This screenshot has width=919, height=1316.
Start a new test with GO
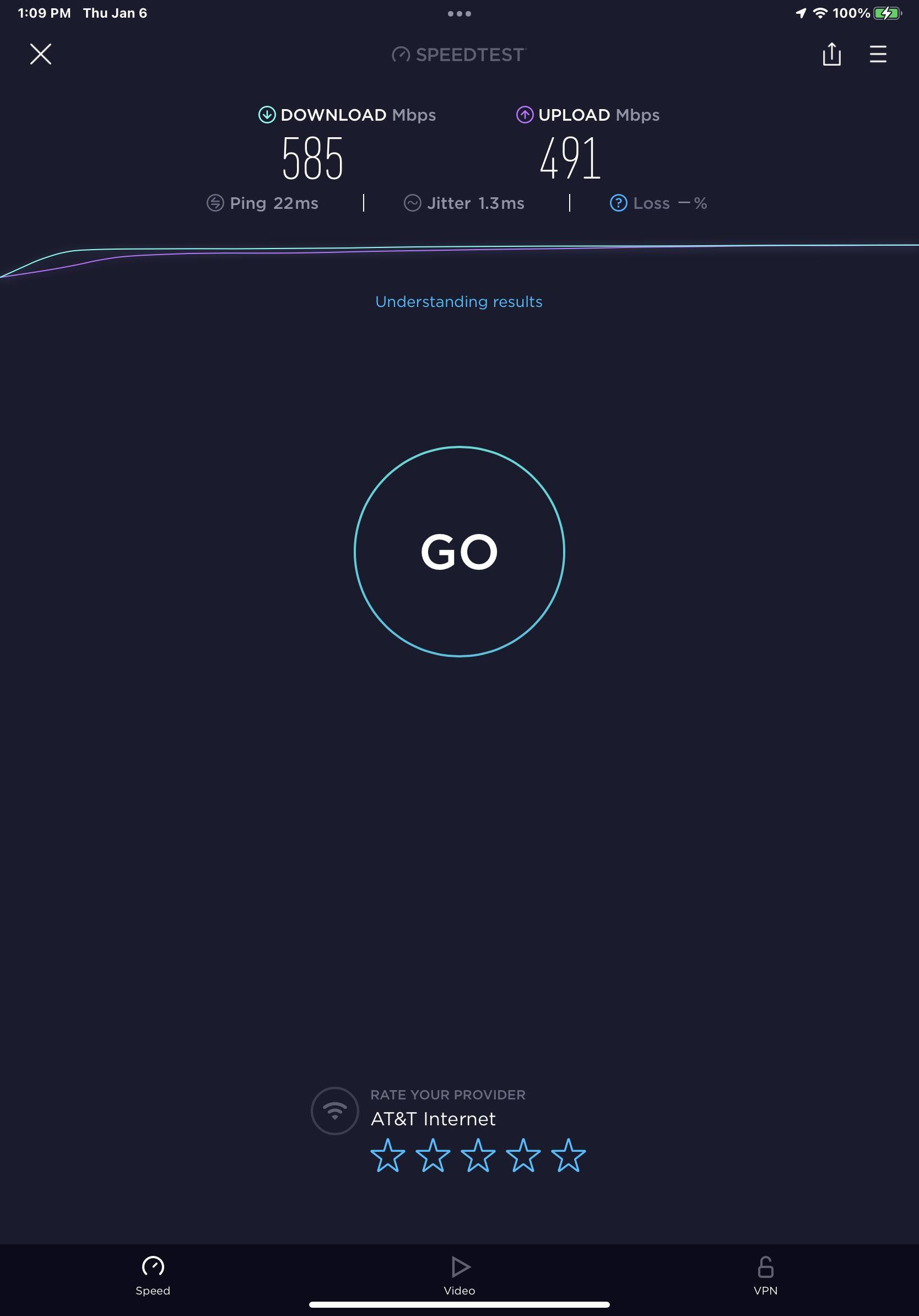[x=459, y=552]
